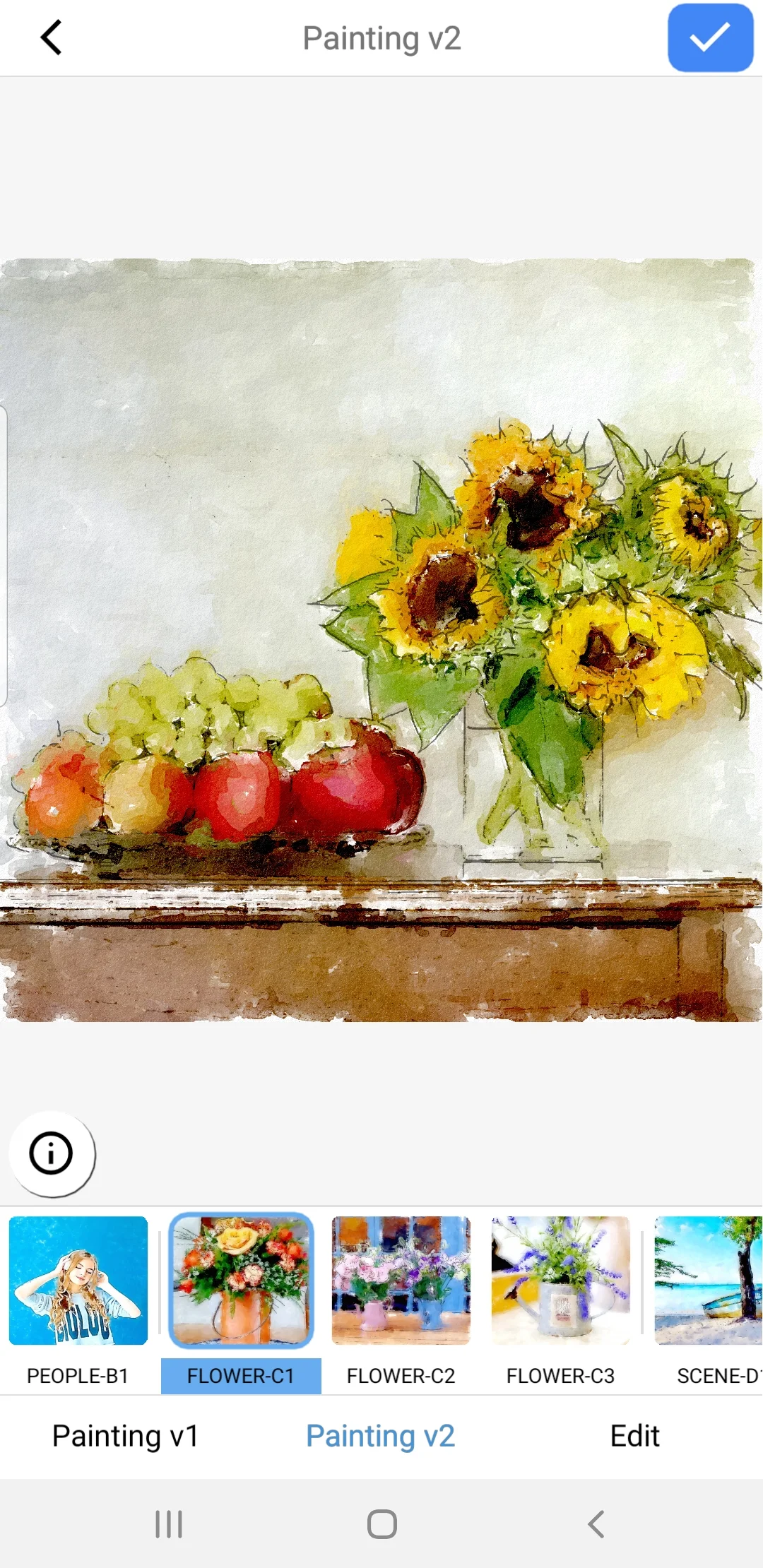This screenshot has width=763, height=1568.
Task: Go back with the top-left arrow
Action: (51, 37)
